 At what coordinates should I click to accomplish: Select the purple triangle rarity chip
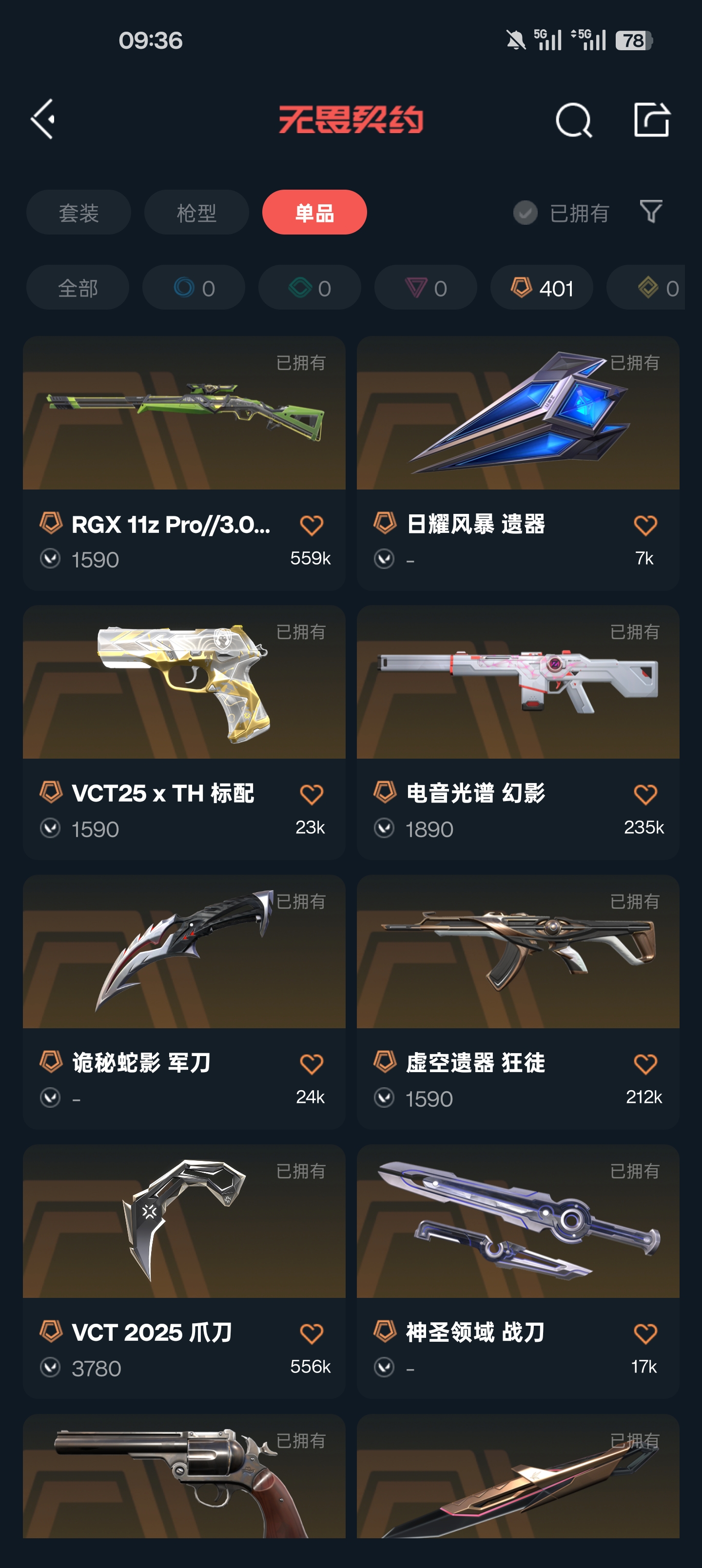click(x=426, y=288)
